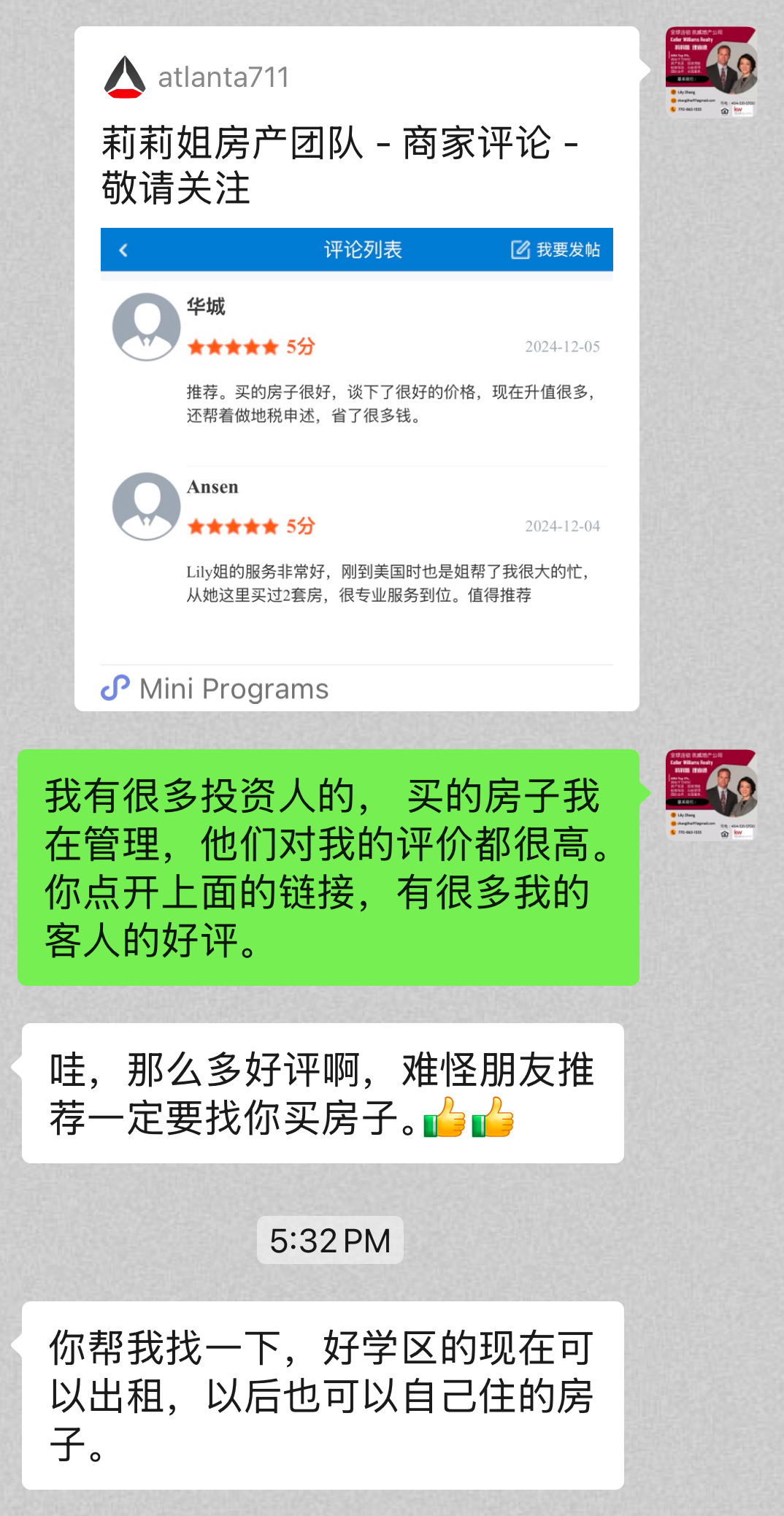
Task: Tap sender avatar beside the mini program card
Action: (711, 72)
